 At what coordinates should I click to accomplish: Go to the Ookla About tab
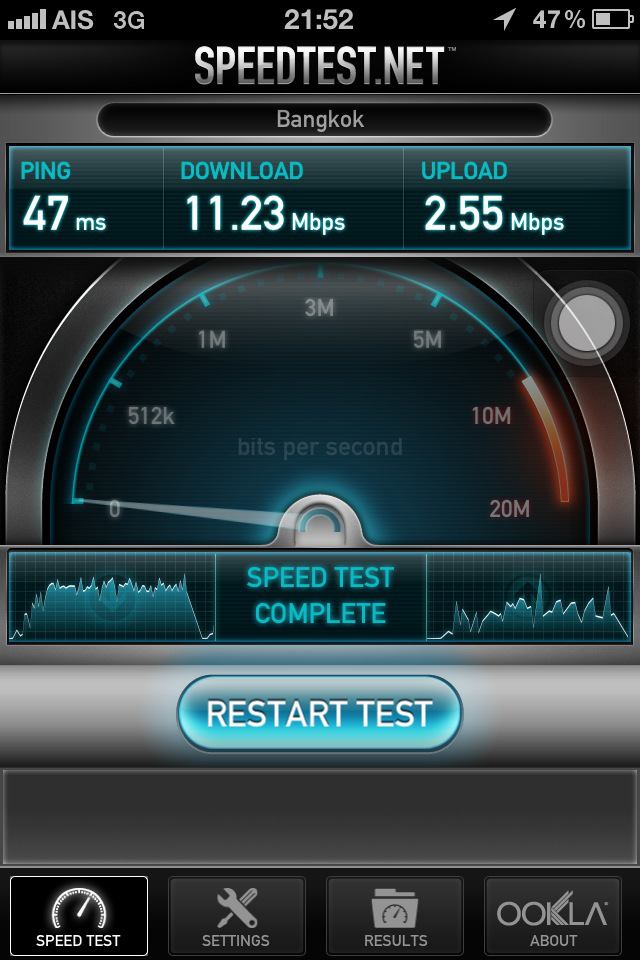(553, 915)
